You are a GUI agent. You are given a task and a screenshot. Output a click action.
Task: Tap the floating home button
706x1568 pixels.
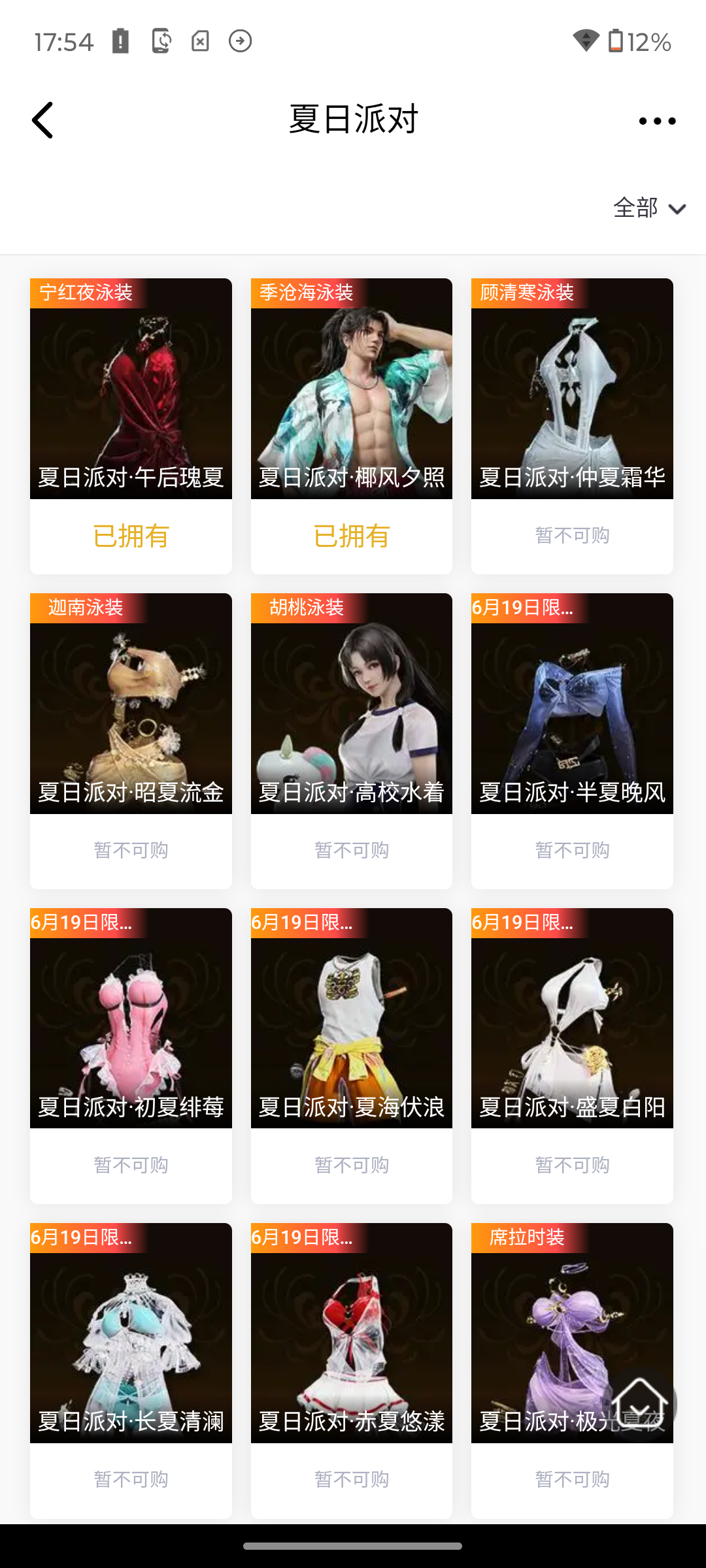(641, 1402)
